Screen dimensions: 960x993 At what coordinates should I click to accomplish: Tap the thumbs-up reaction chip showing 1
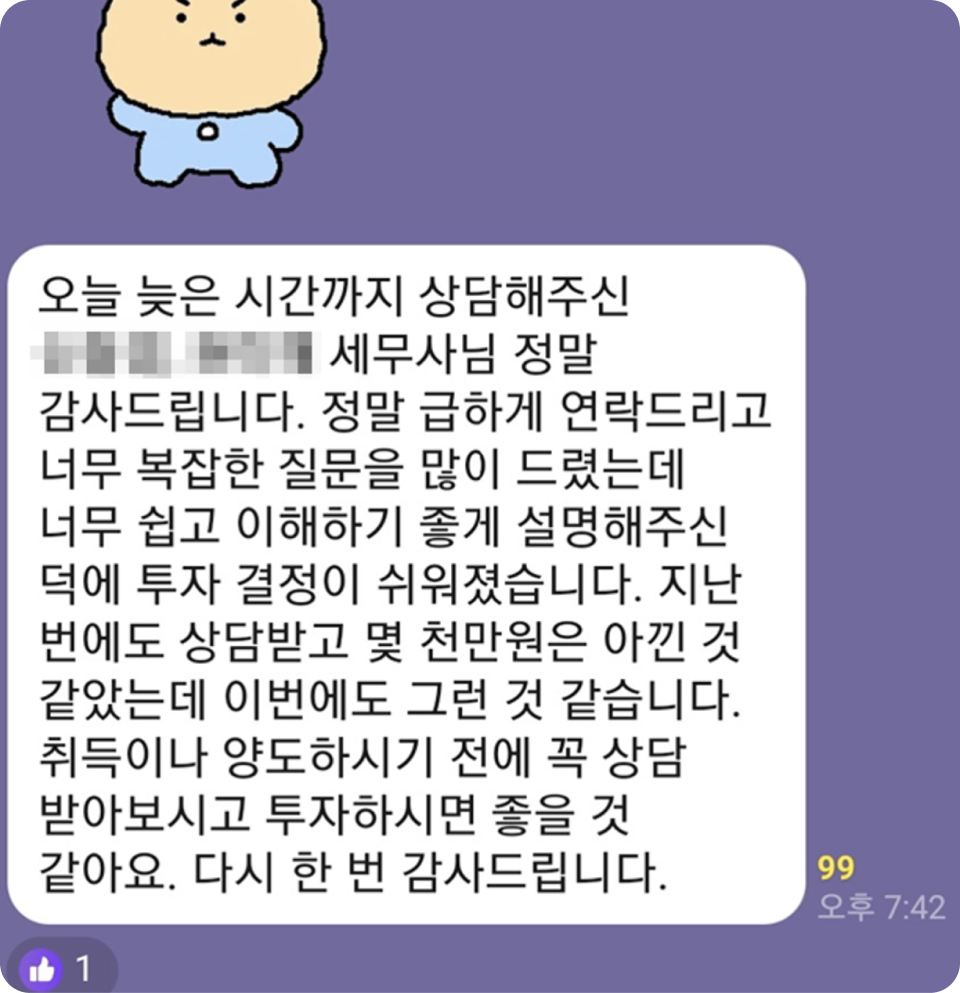(x=60, y=967)
